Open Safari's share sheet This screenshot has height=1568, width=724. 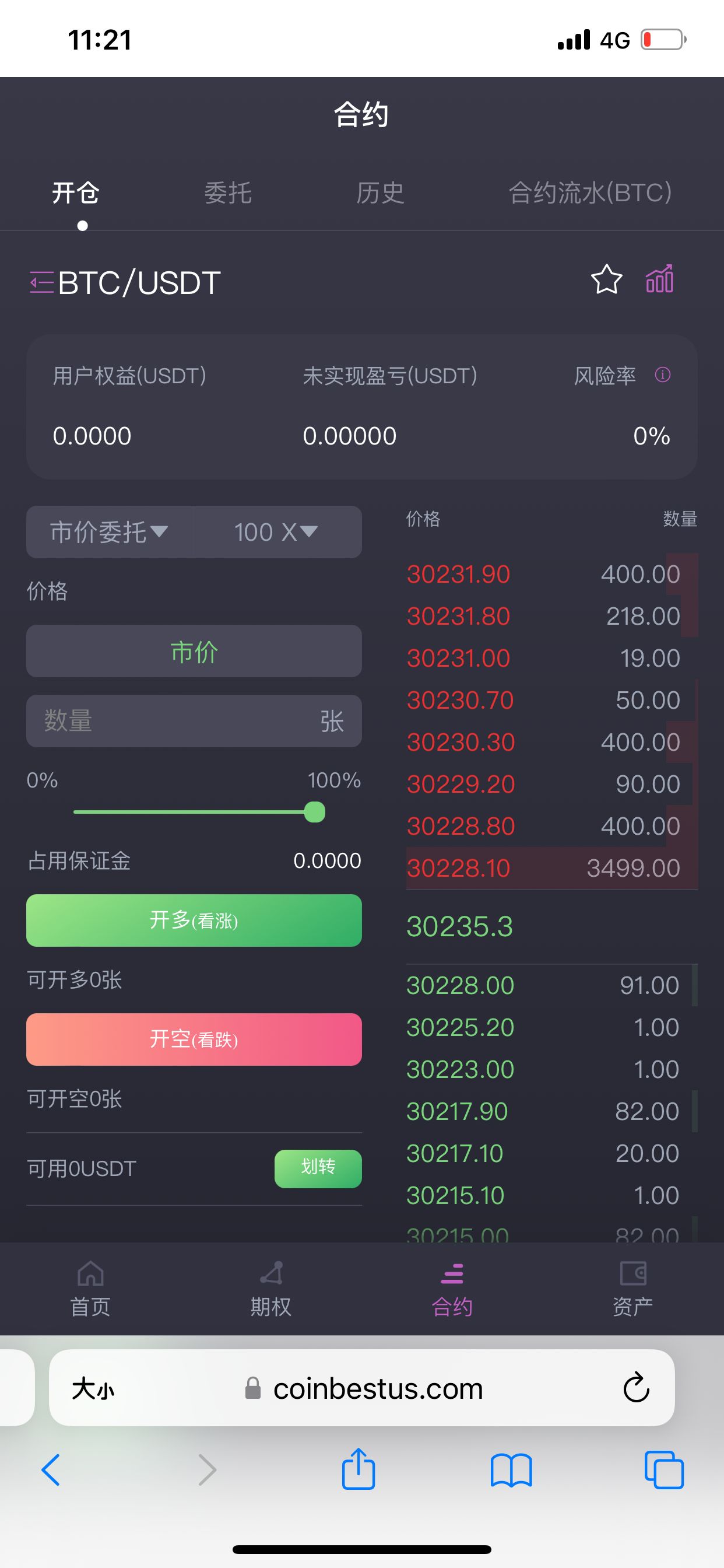[x=359, y=1468]
